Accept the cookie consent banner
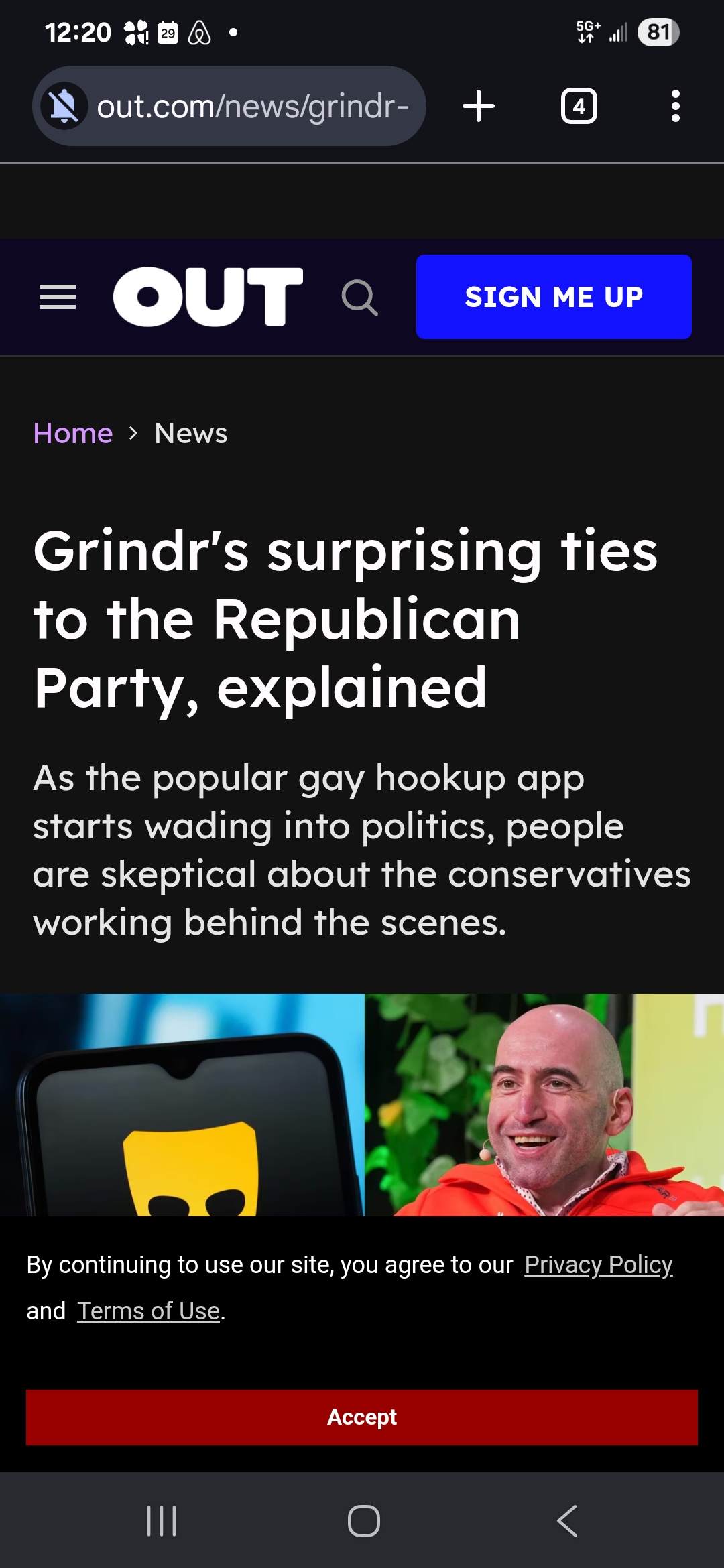The image size is (724, 1568). click(362, 1417)
